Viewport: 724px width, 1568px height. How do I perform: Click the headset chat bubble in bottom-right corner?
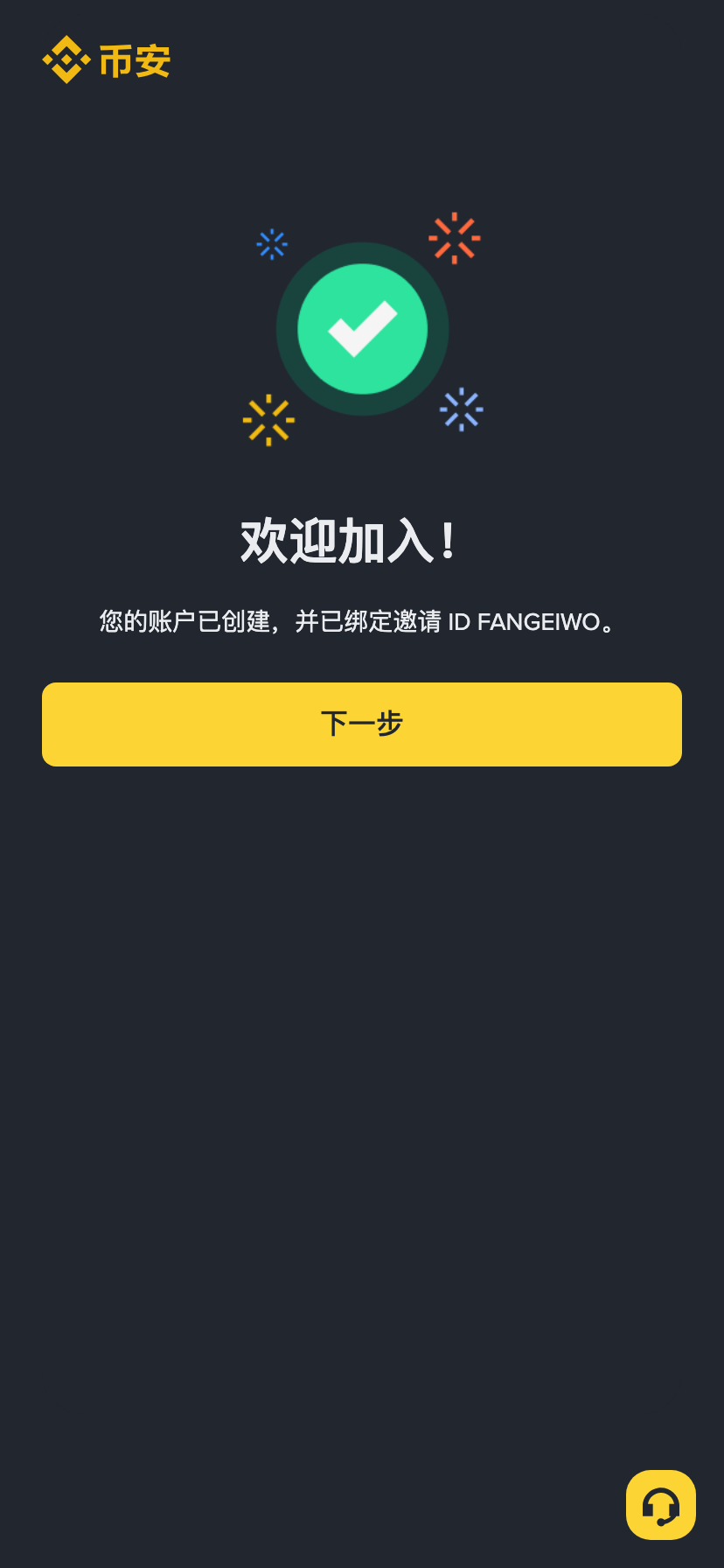[x=661, y=1506]
